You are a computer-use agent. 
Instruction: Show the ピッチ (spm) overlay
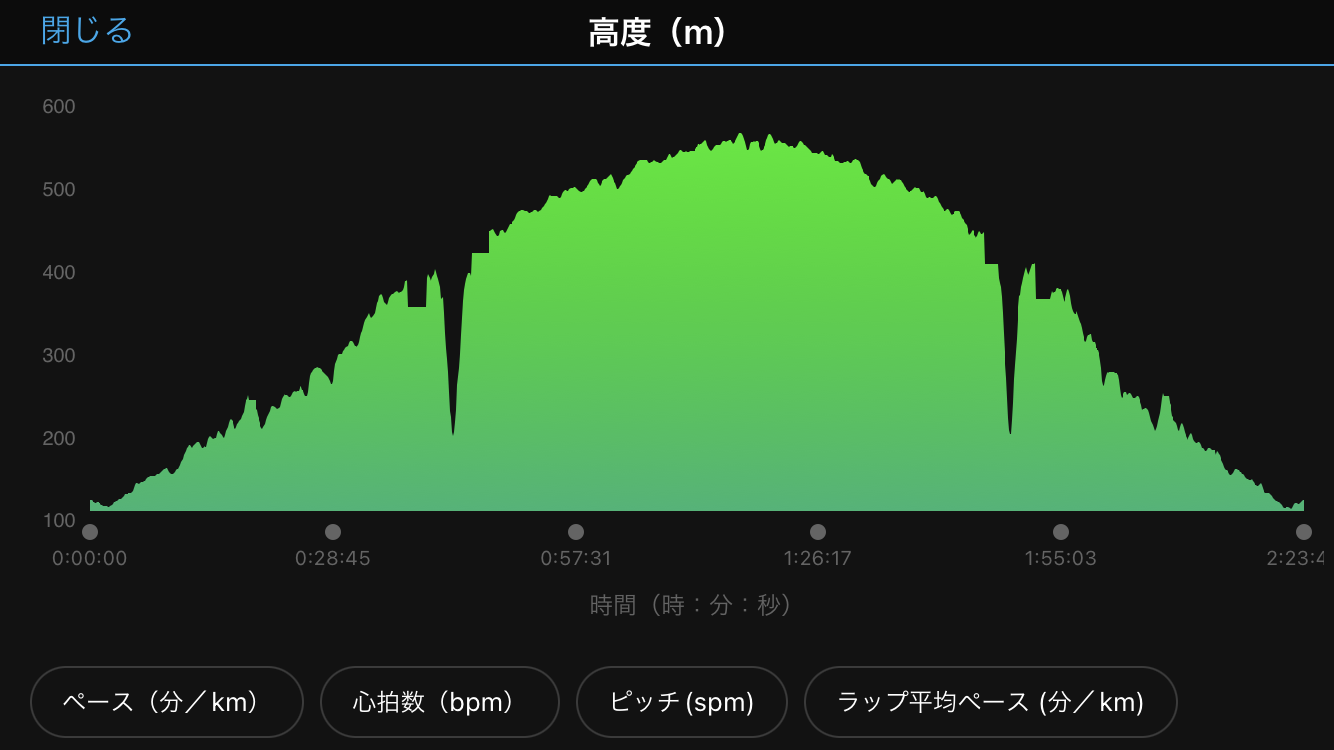[x=682, y=702]
